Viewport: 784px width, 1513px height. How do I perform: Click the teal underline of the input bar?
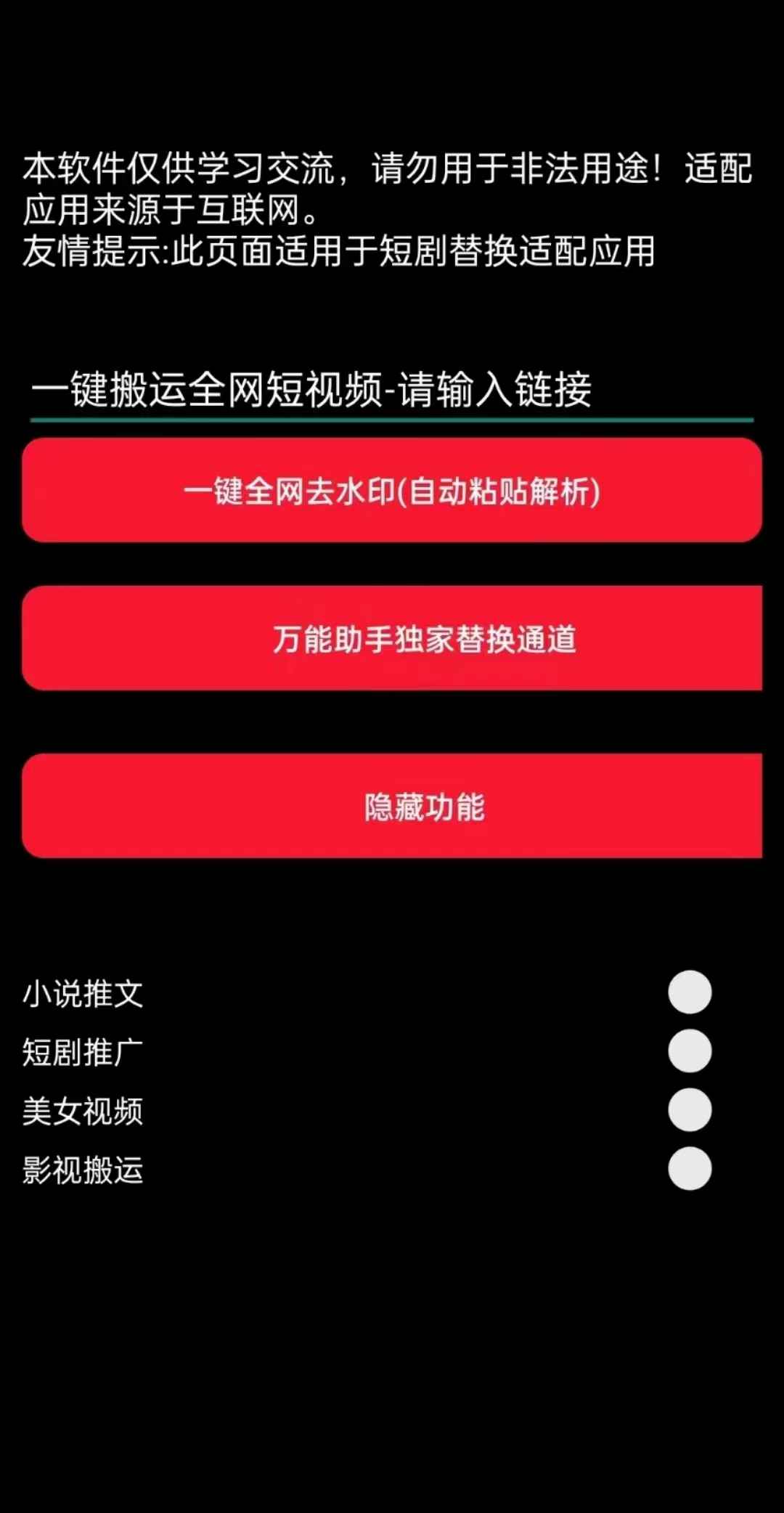[392, 420]
